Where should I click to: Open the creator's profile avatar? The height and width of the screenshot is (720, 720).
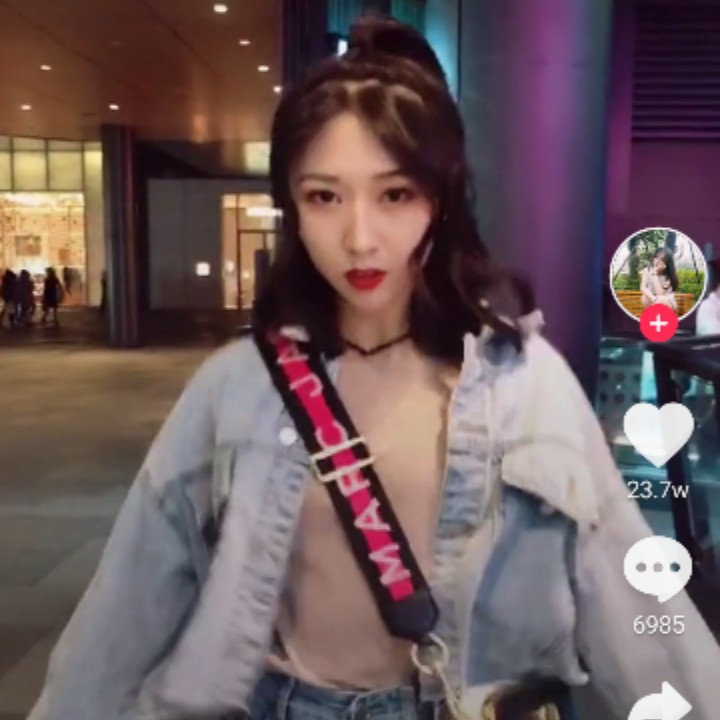click(658, 275)
